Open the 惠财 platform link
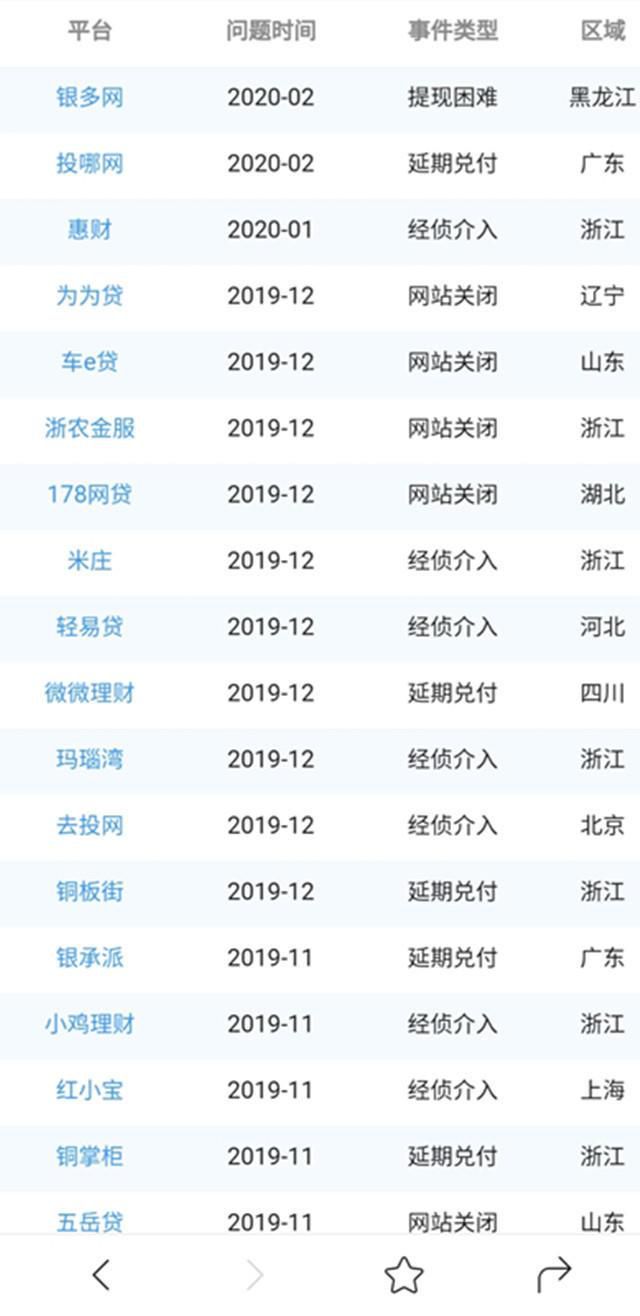Viewport: 640px width, 1316px height. pyautogui.click(x=90, y=229)
